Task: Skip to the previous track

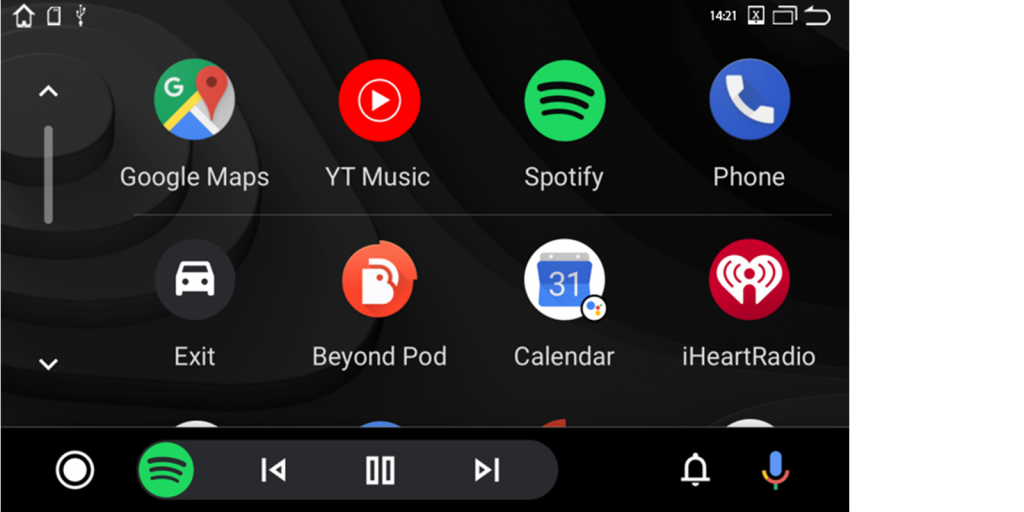Action: [272, 470]
